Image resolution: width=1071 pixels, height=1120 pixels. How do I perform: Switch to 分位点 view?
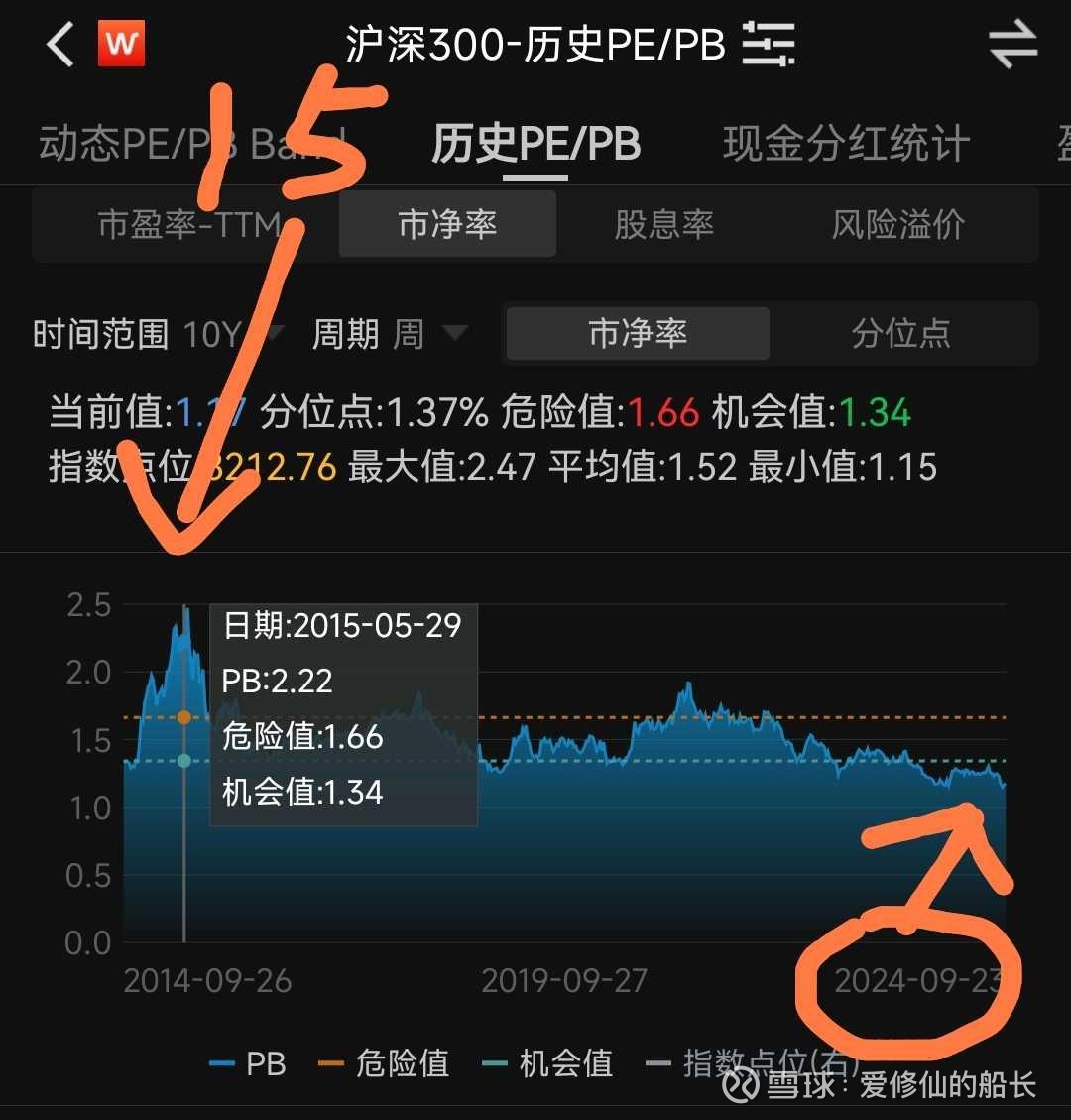point(898,333)
